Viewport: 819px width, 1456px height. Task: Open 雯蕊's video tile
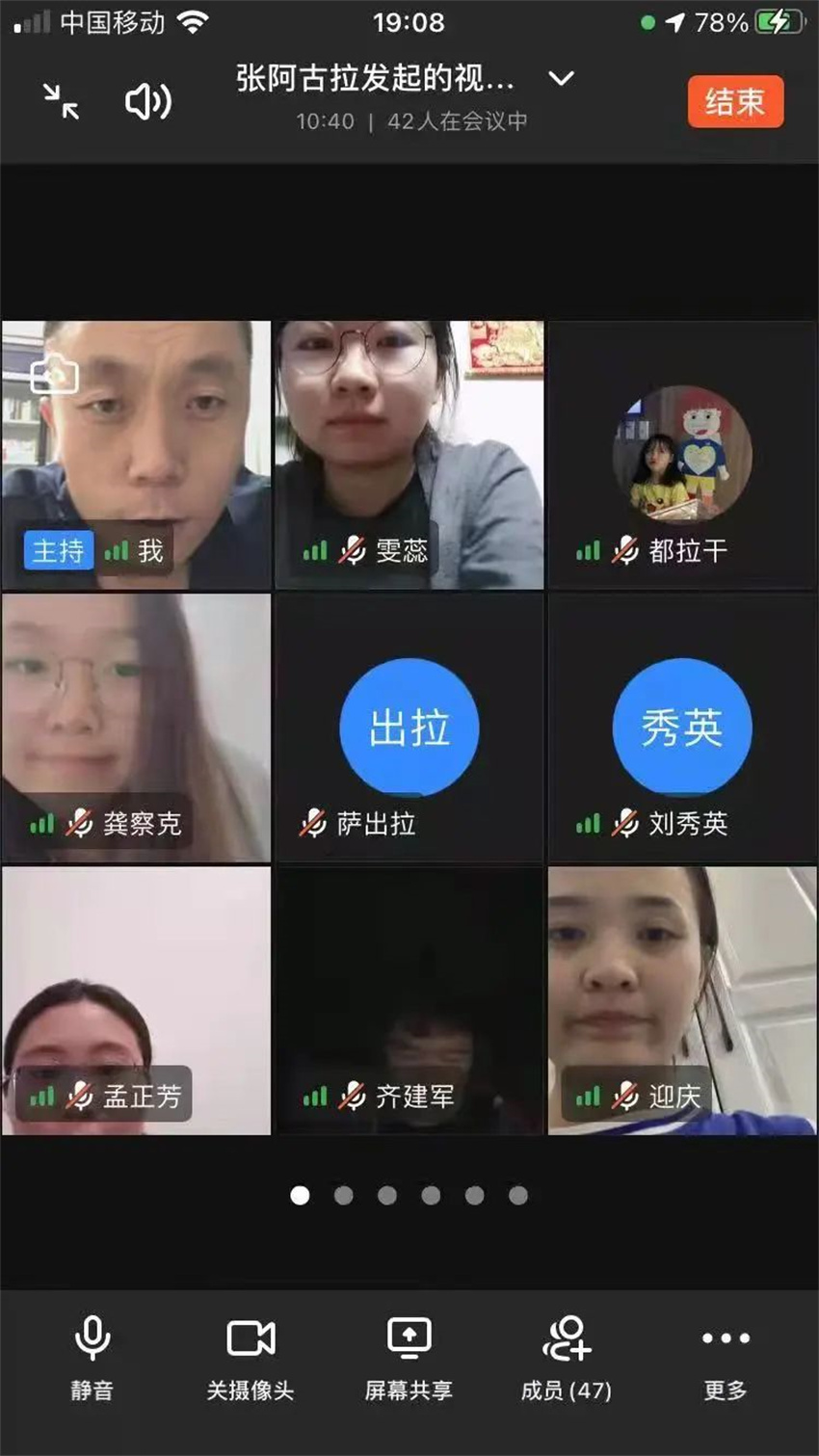409,454
